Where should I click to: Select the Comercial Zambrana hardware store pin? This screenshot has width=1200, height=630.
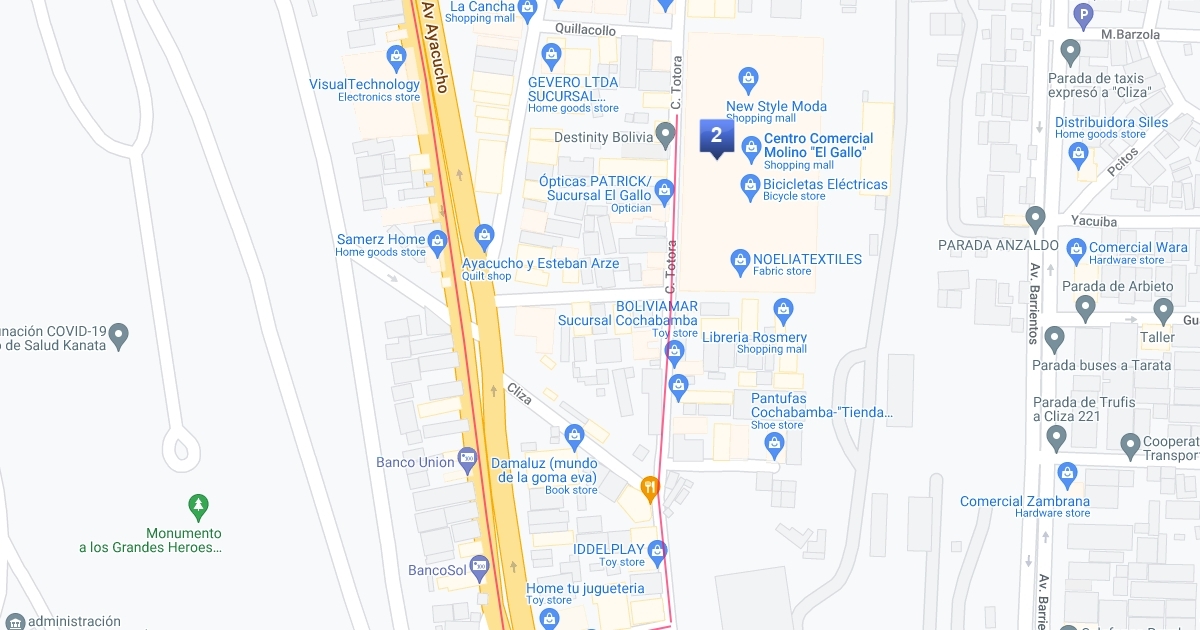pyautogui.click(x=1067, y=472)
